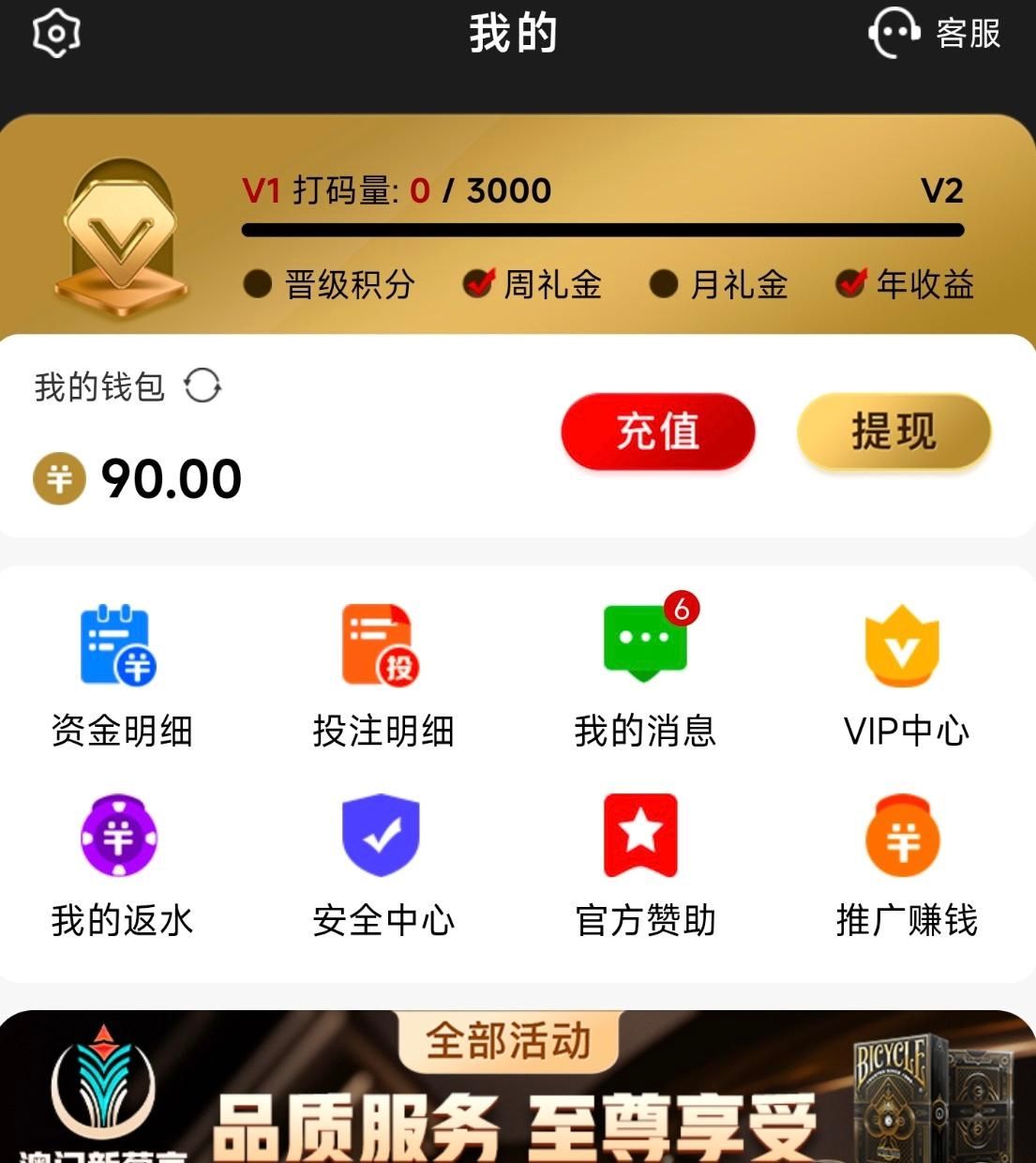View 官方赞助 official sponsorship
This screenshot has width=1036, height=1163.
(645, 865)
